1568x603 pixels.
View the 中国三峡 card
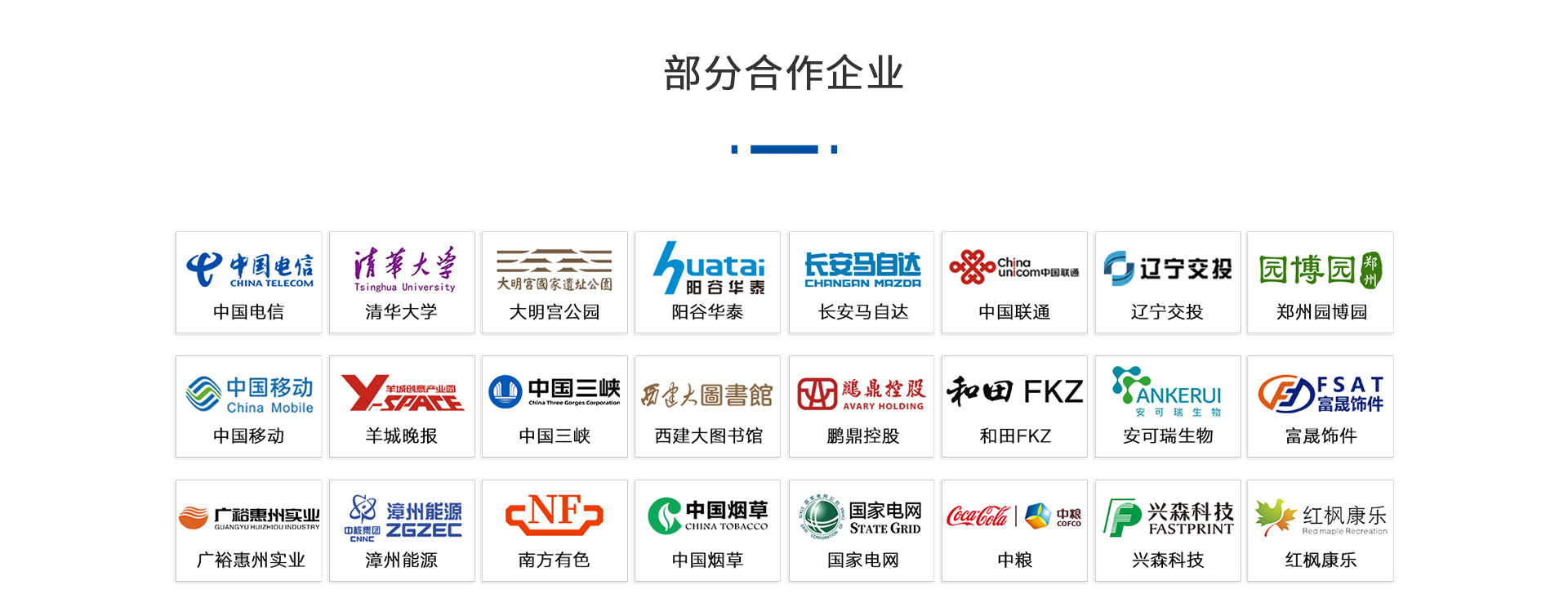click(x=555, y=406)
